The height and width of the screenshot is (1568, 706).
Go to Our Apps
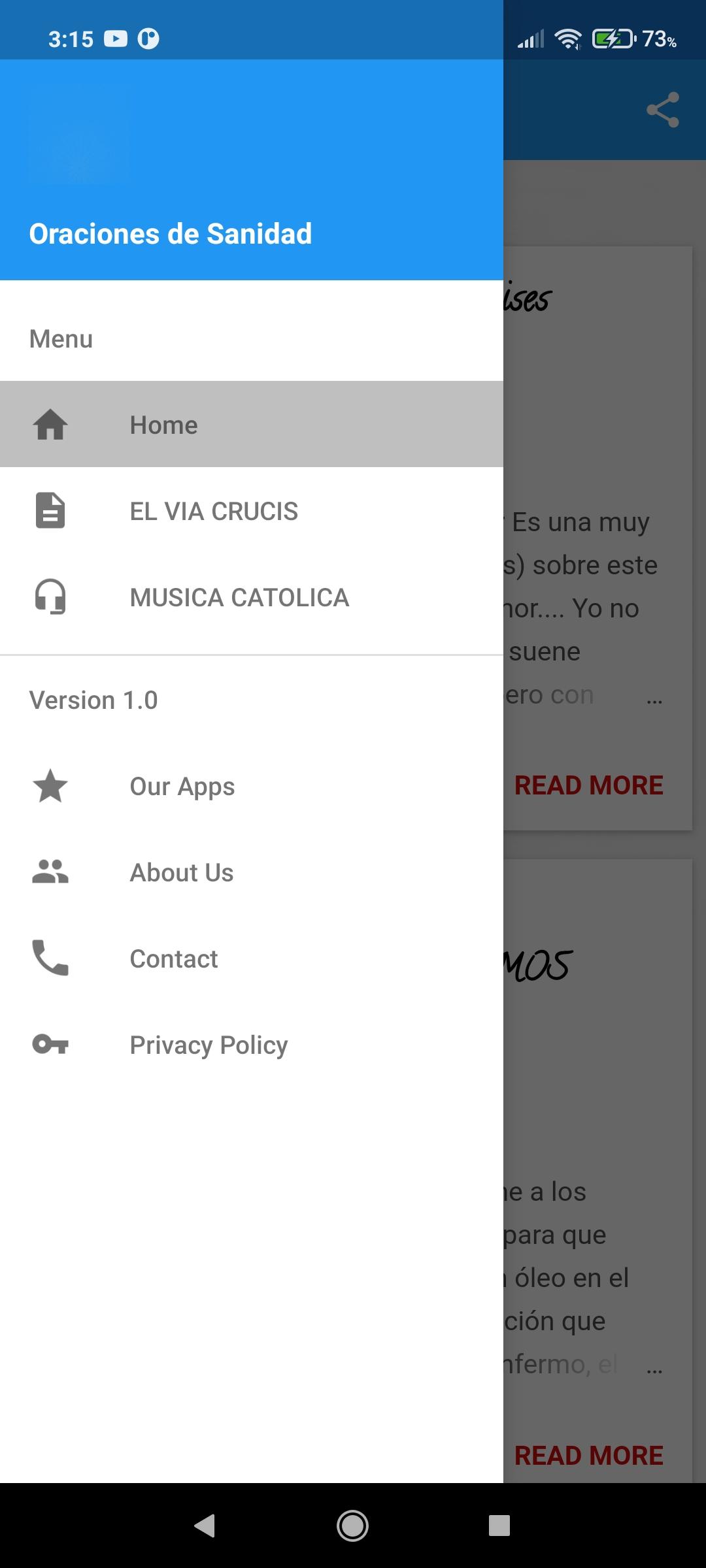coord(182,786)
